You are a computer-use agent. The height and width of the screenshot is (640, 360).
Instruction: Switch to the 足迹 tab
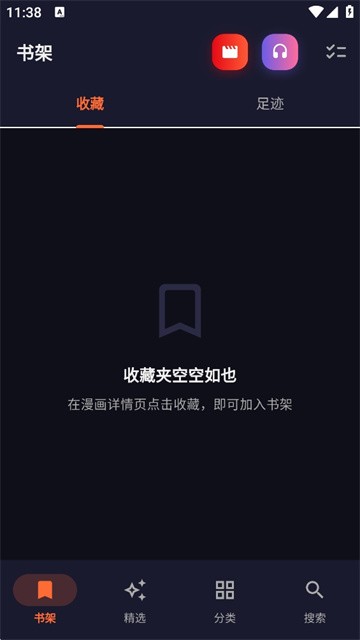coord(270,104)
